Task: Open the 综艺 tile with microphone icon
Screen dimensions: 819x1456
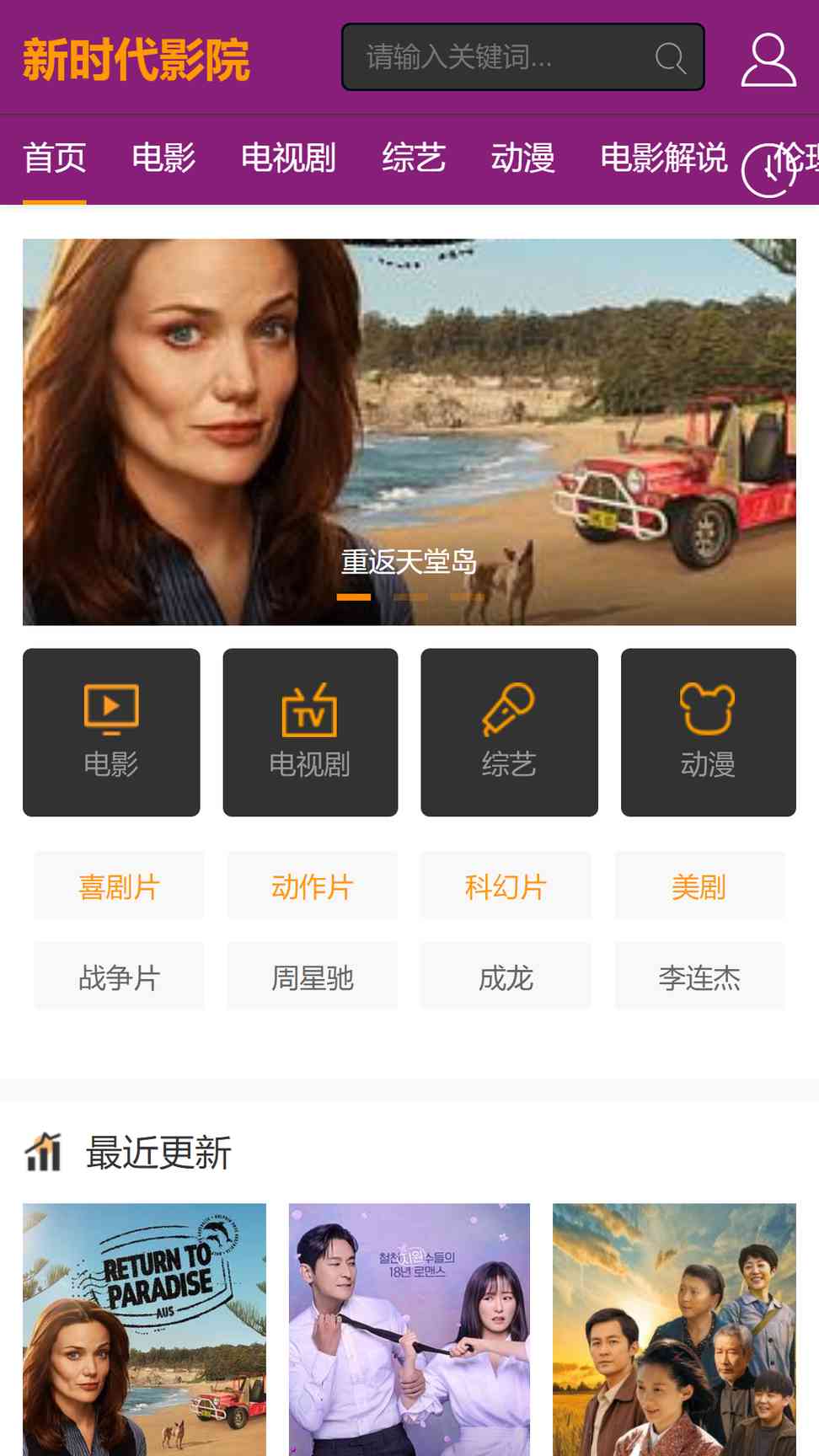Action: click(x=510, y=732)
